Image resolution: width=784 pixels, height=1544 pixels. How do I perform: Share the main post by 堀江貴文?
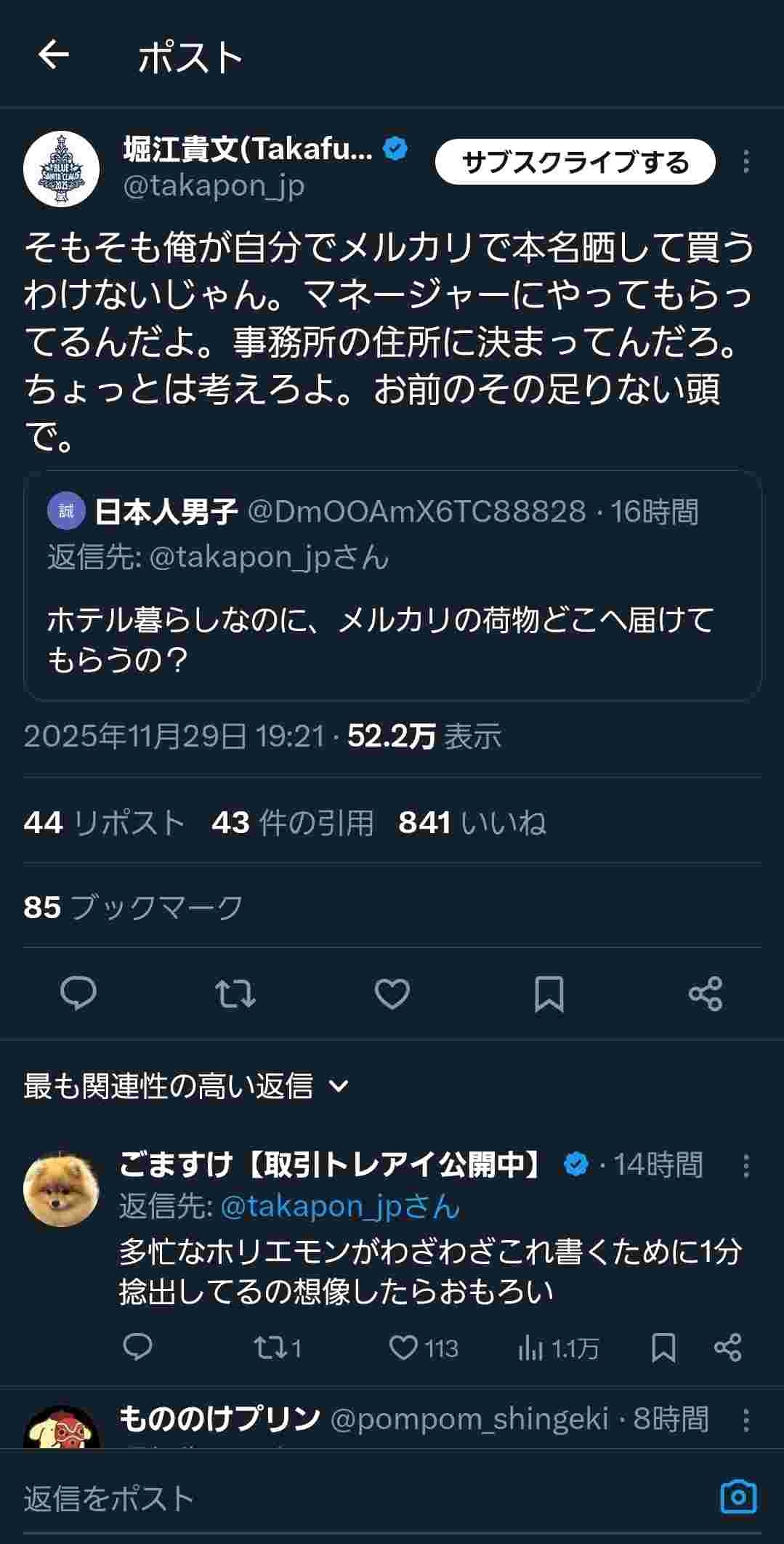click(705, 994)
